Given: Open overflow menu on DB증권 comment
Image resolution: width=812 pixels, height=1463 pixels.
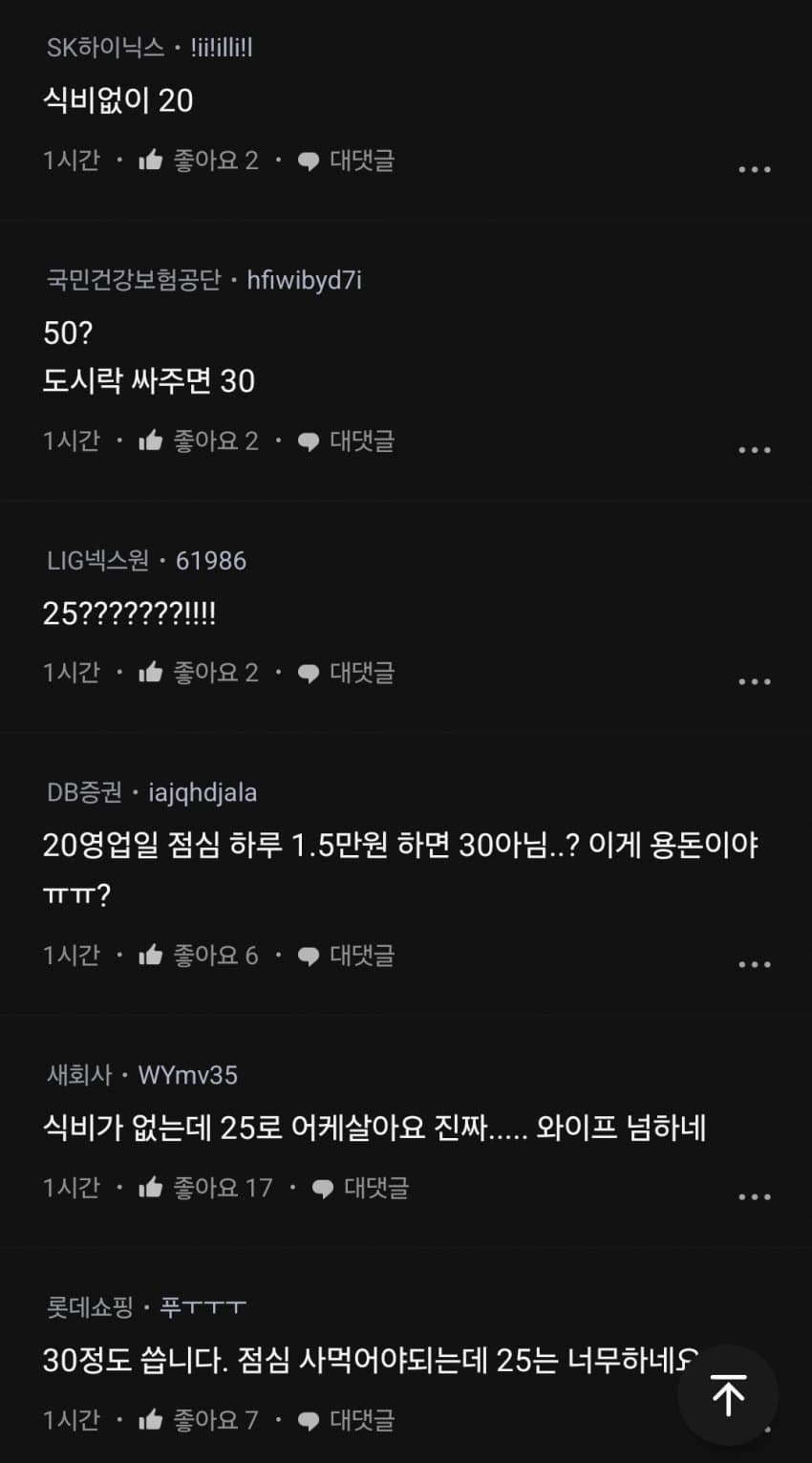Looking at the screenshot, I should point(754,963).
